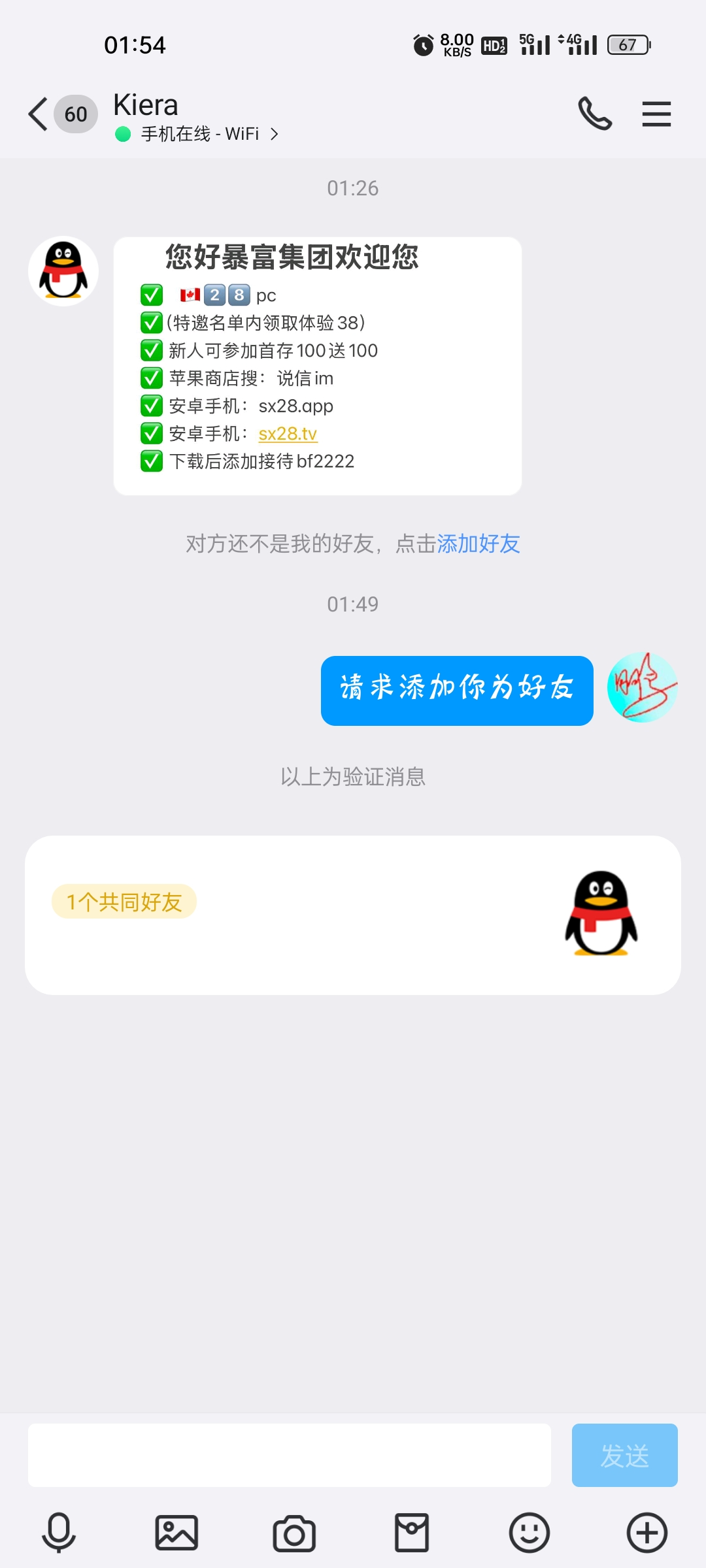Open Kiera's avatar profile

[63, 271]
